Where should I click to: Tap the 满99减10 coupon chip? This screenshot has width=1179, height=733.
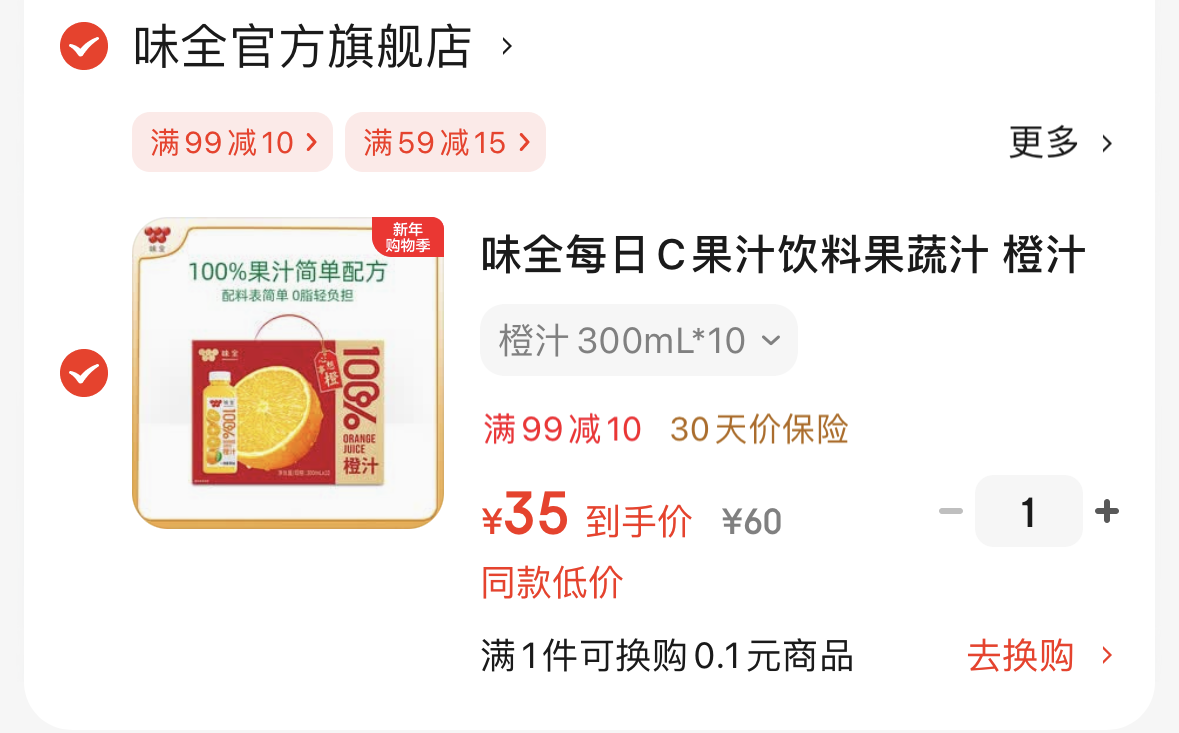point(232,142)
